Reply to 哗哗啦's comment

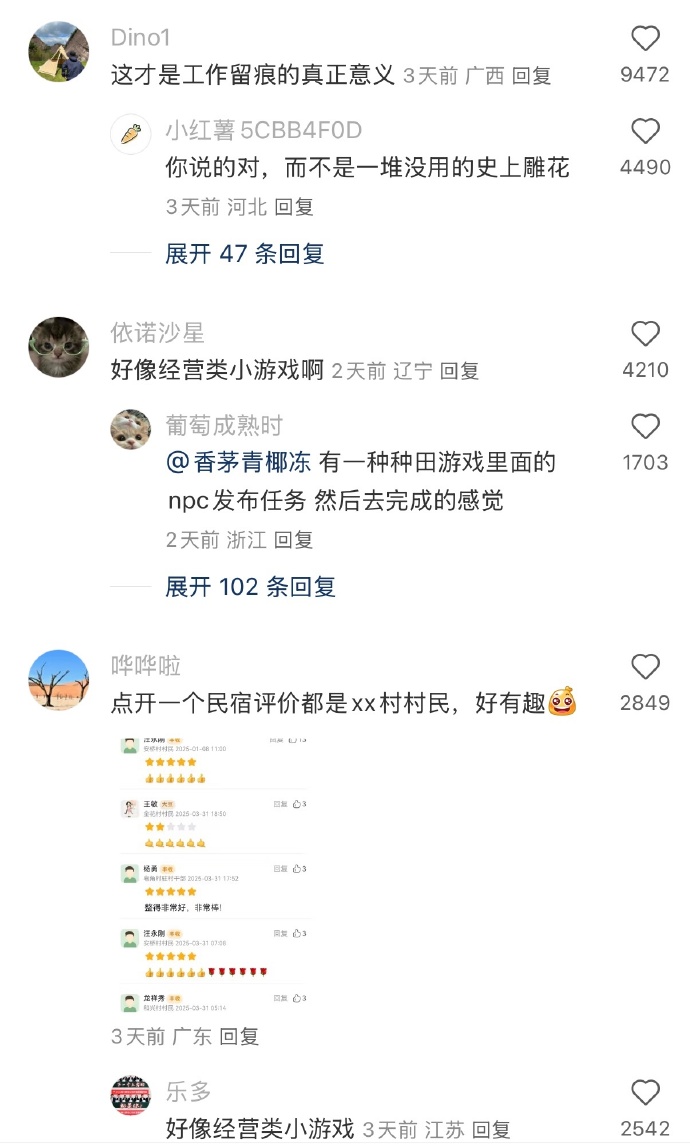coord(239,1037)
